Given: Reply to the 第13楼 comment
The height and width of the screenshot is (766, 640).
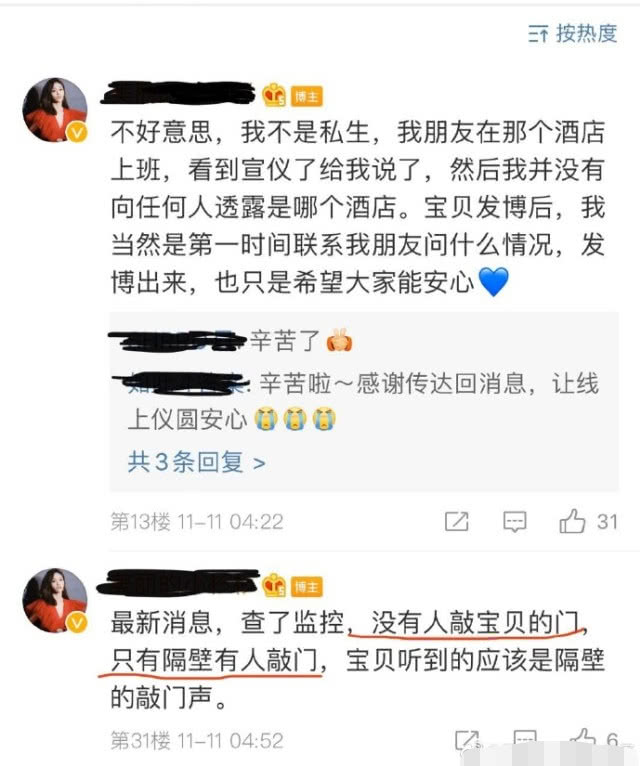Looking at the screenshot, I should (x=515, y=521).
